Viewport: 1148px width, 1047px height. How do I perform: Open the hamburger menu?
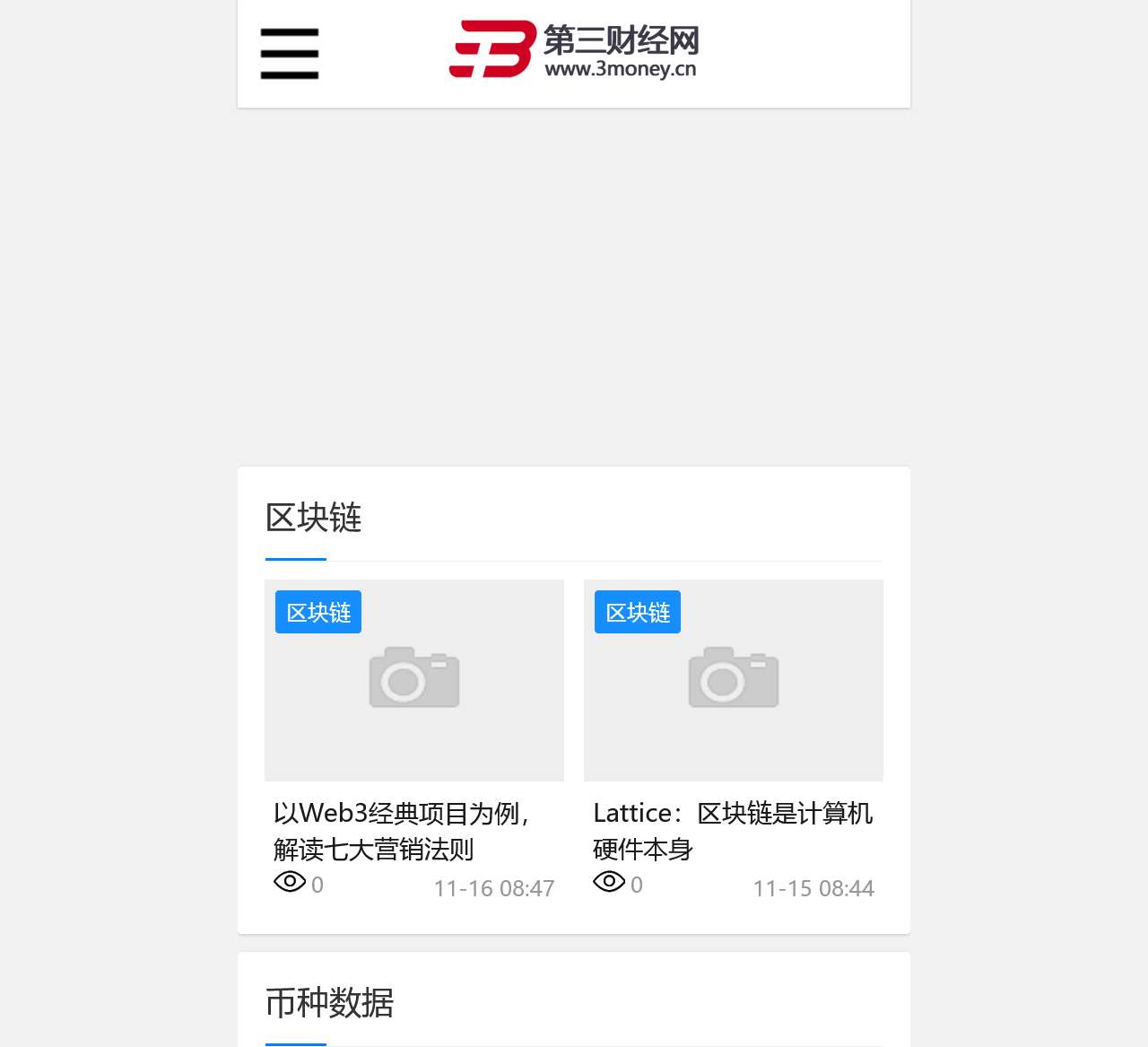[289, 54]
